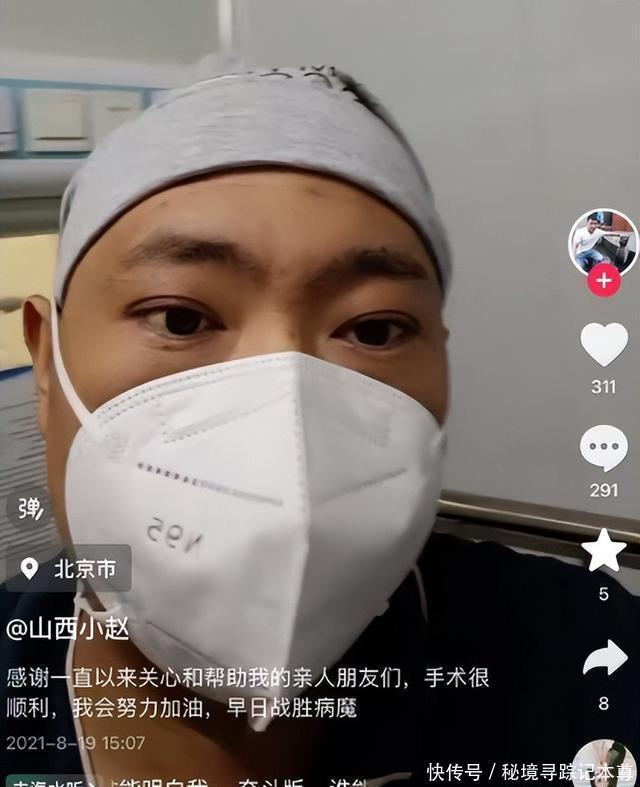Toggle the 弹 bullet comments button
This screenshot has width=640, height=787.
point(31,508)
